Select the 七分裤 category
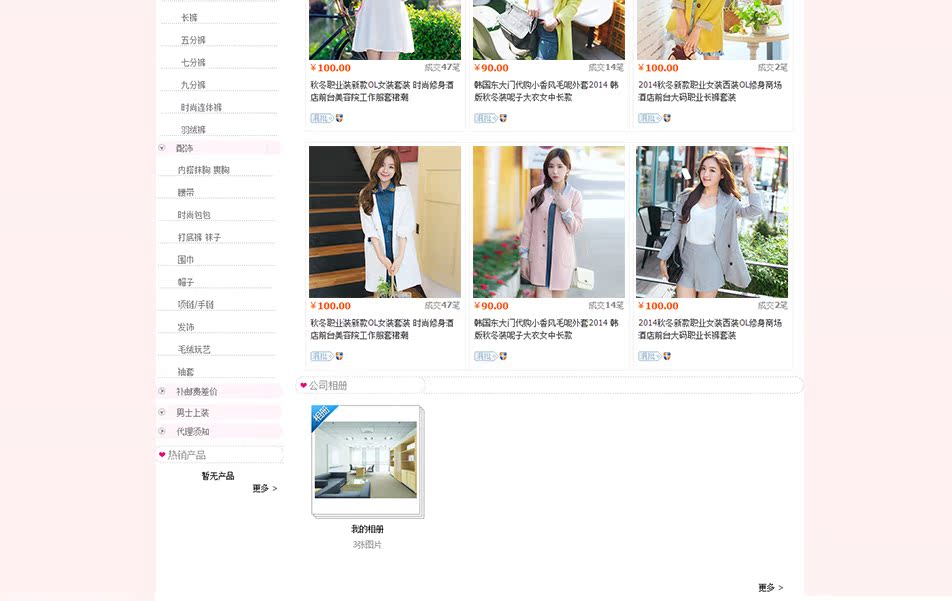952x601 pixels. (x=193, y=63)
